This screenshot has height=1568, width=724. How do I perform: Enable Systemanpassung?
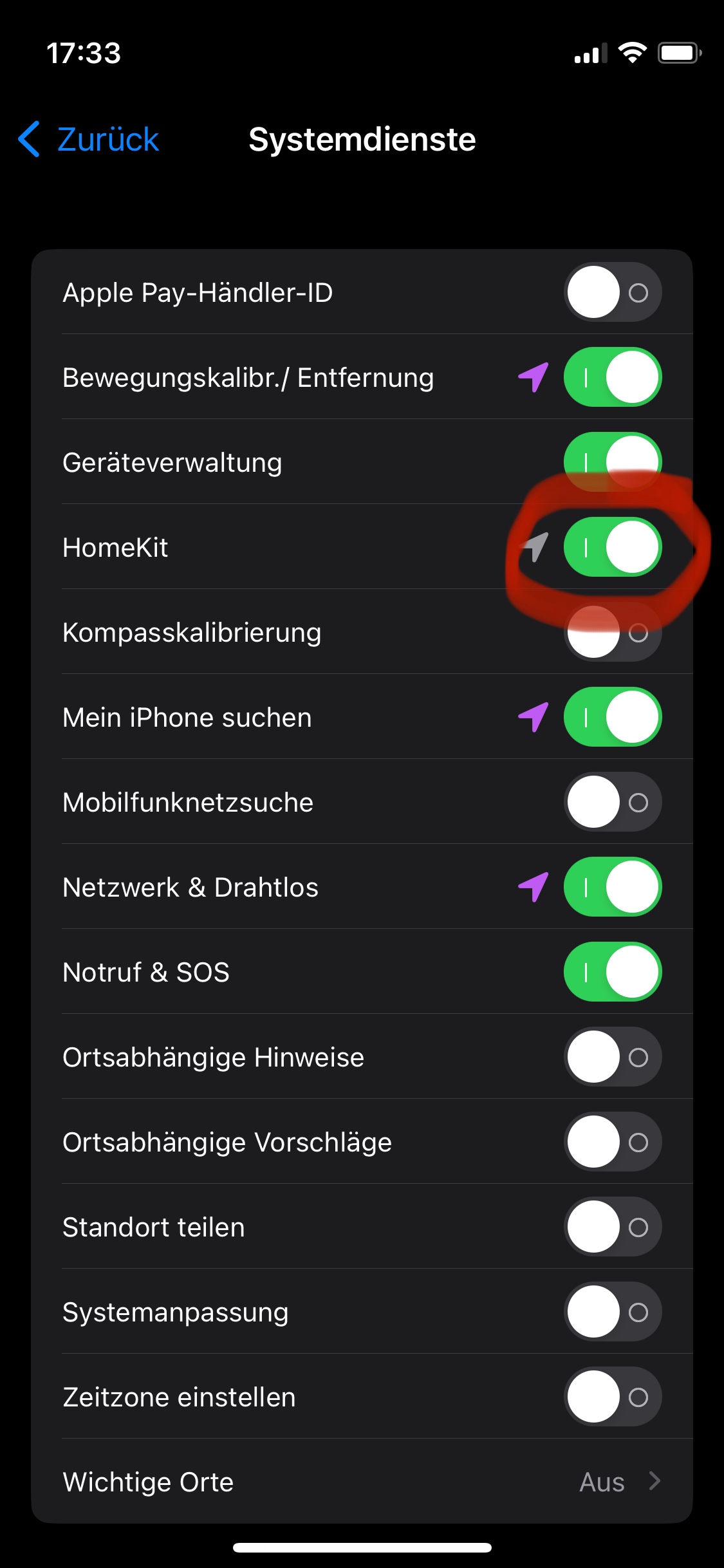pyautogui.click(x=612, y=1312)
